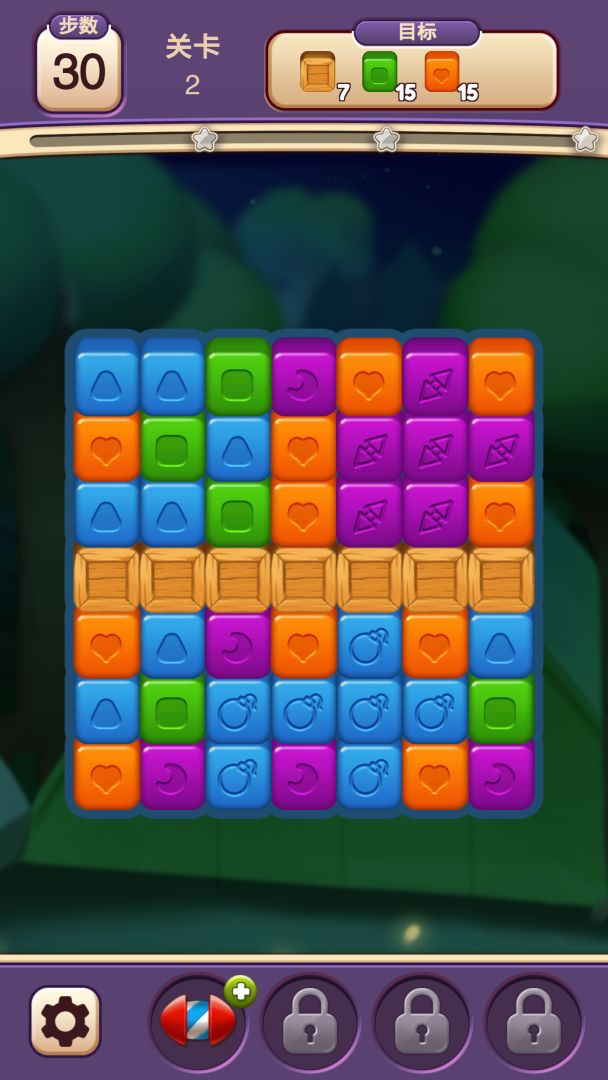Pop the blue bomb block cluster
The height and width of the screenshot is (1080, 608).
369,711
